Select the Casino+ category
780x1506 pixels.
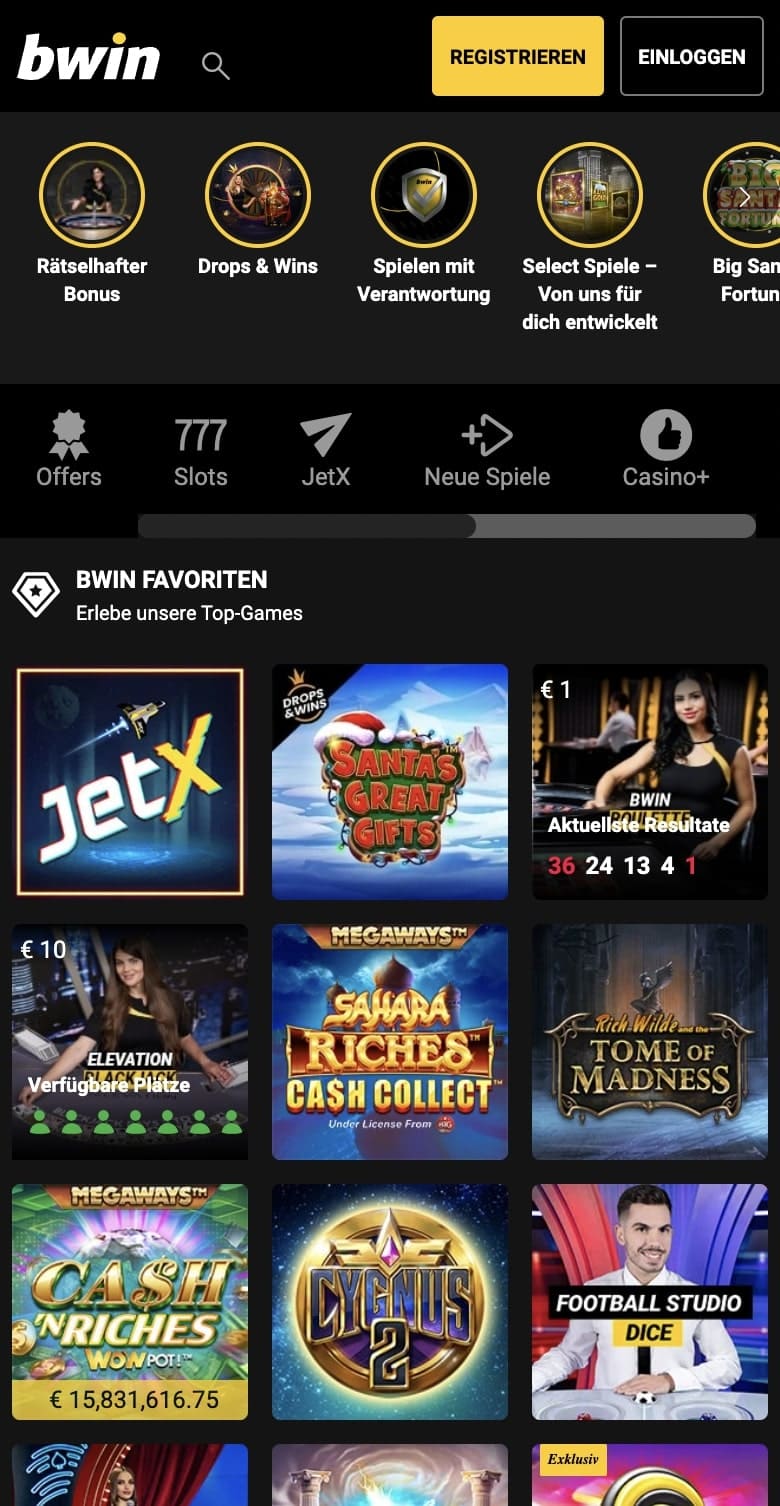666,450
